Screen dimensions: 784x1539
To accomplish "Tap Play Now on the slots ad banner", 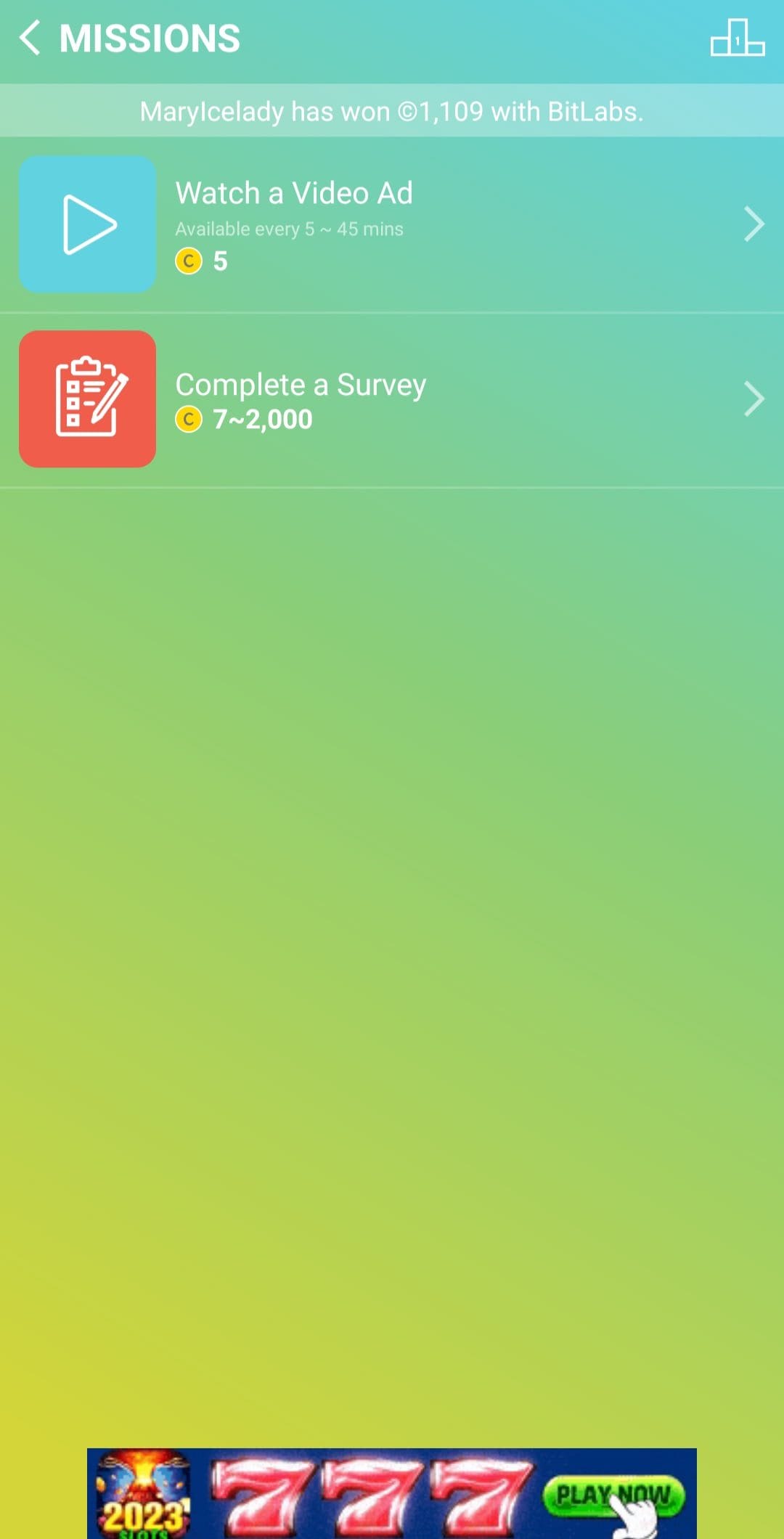I will coord(613,1497).
